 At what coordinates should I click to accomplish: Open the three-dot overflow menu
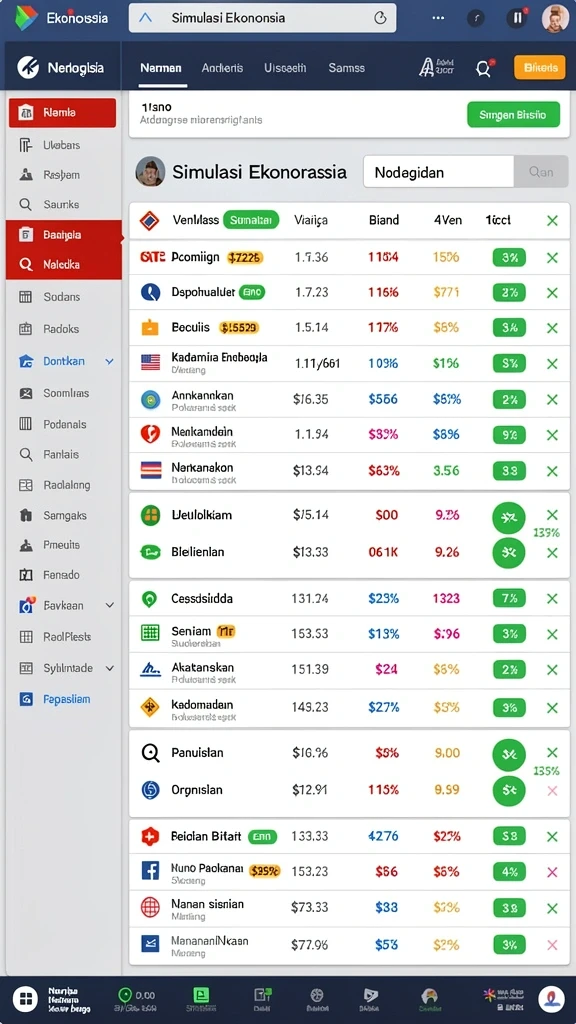(x=438, y=18)
